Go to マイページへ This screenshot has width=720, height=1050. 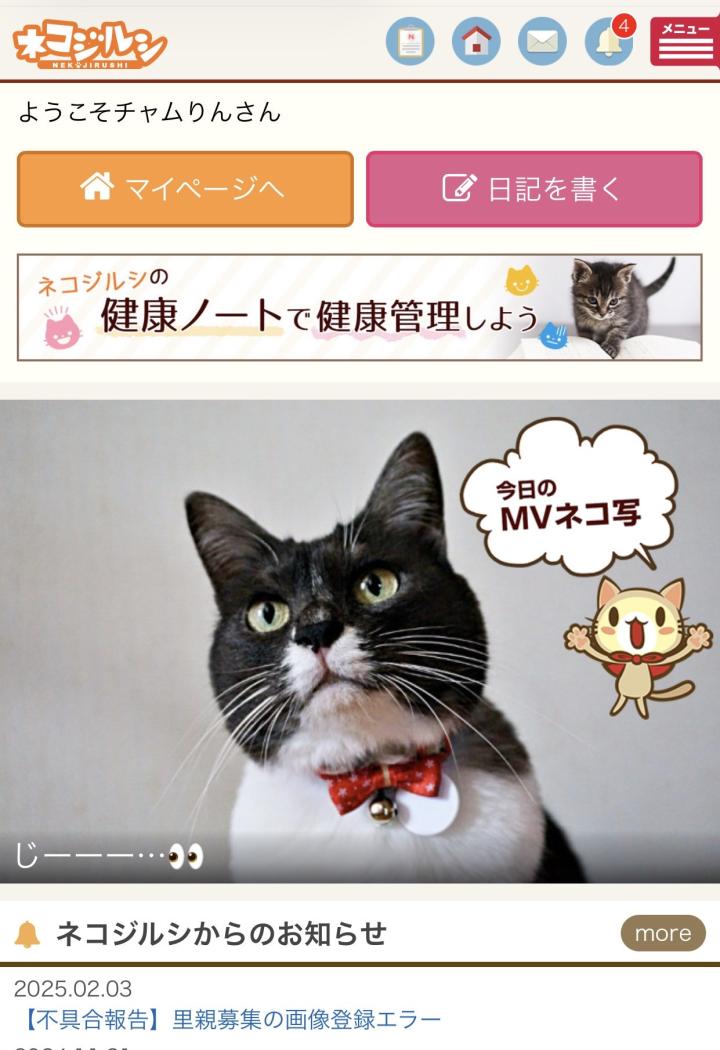click(185, 189)
